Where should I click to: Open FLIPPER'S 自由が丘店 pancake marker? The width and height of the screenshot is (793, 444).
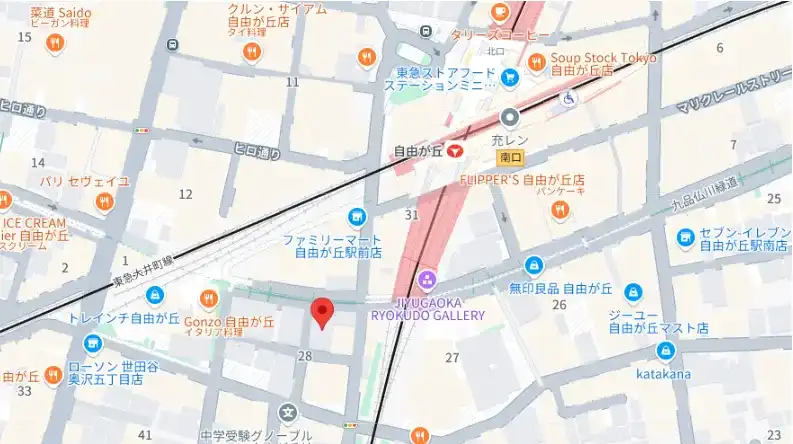coord(561,210)
